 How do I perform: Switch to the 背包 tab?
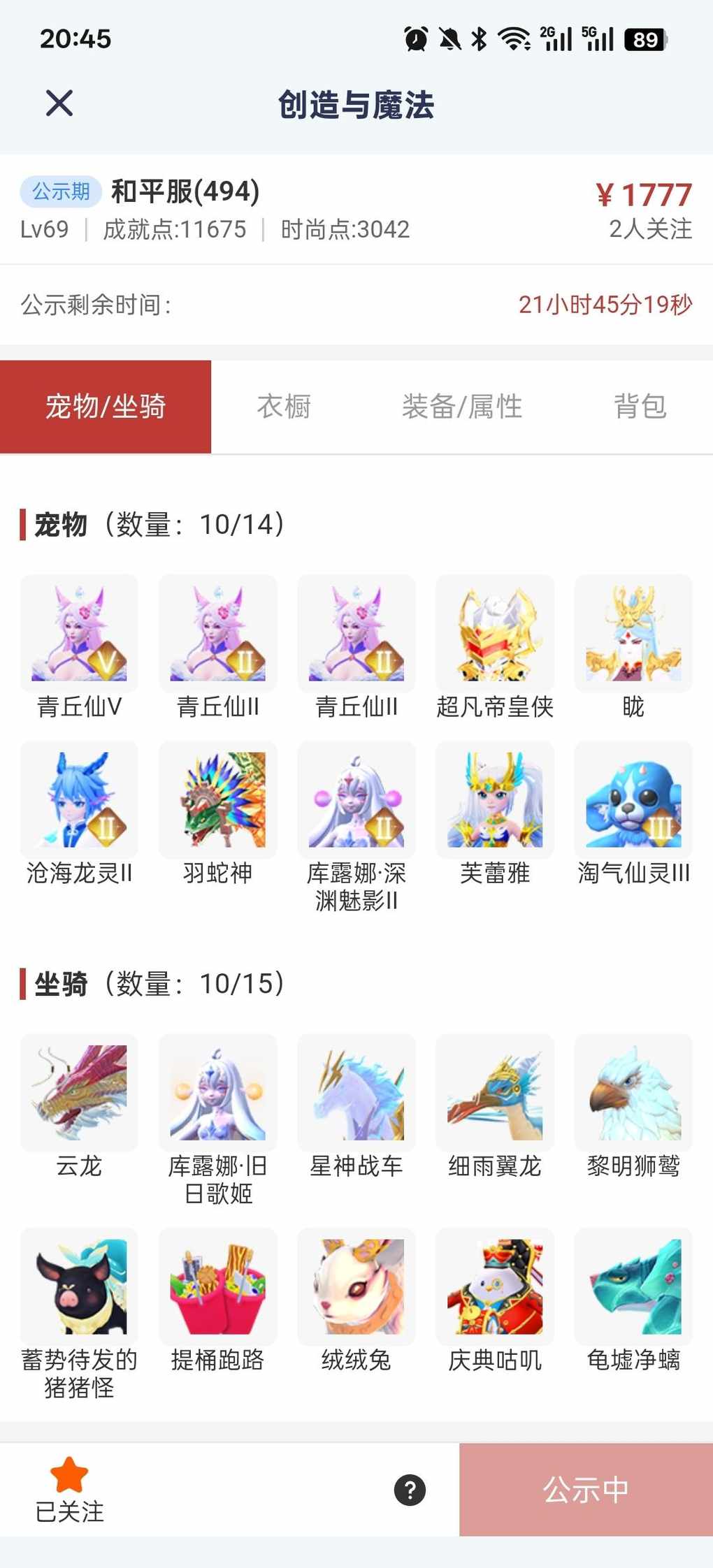click(640, 407)
